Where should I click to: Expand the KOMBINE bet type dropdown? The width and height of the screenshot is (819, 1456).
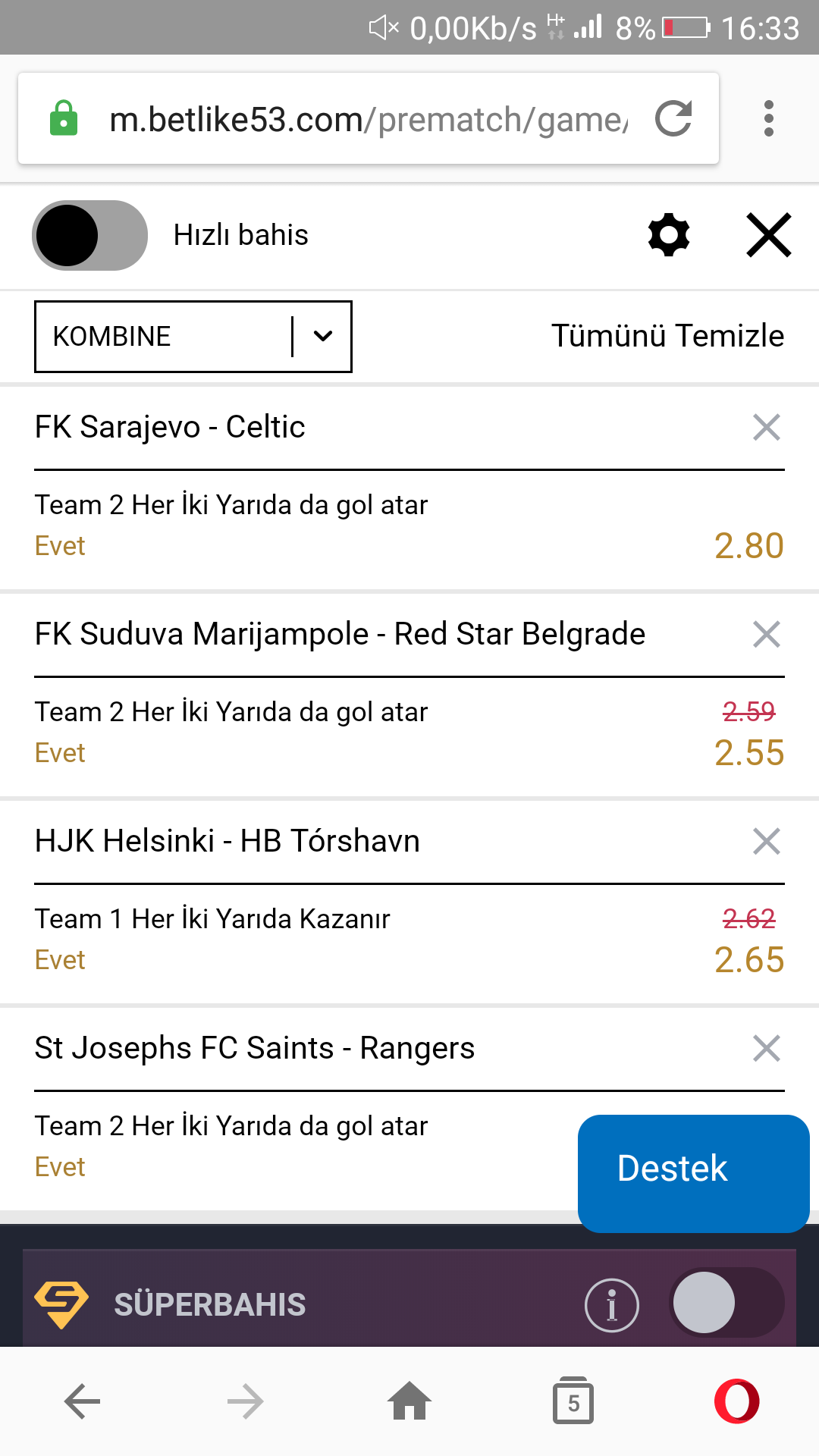(193, 337)
